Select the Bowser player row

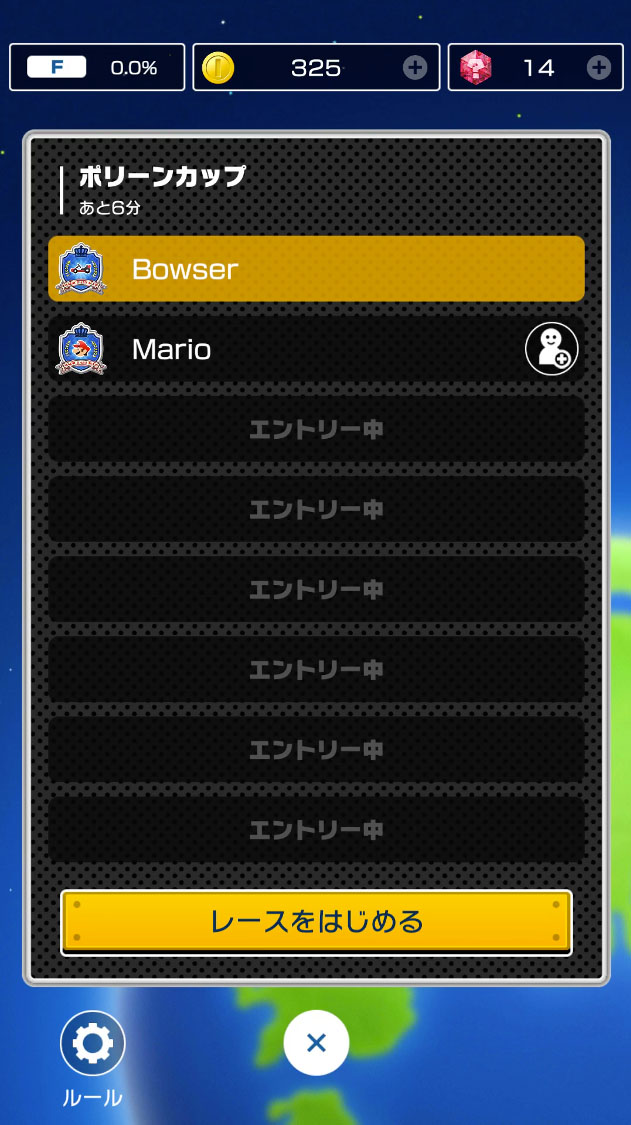tap(316, 269)
